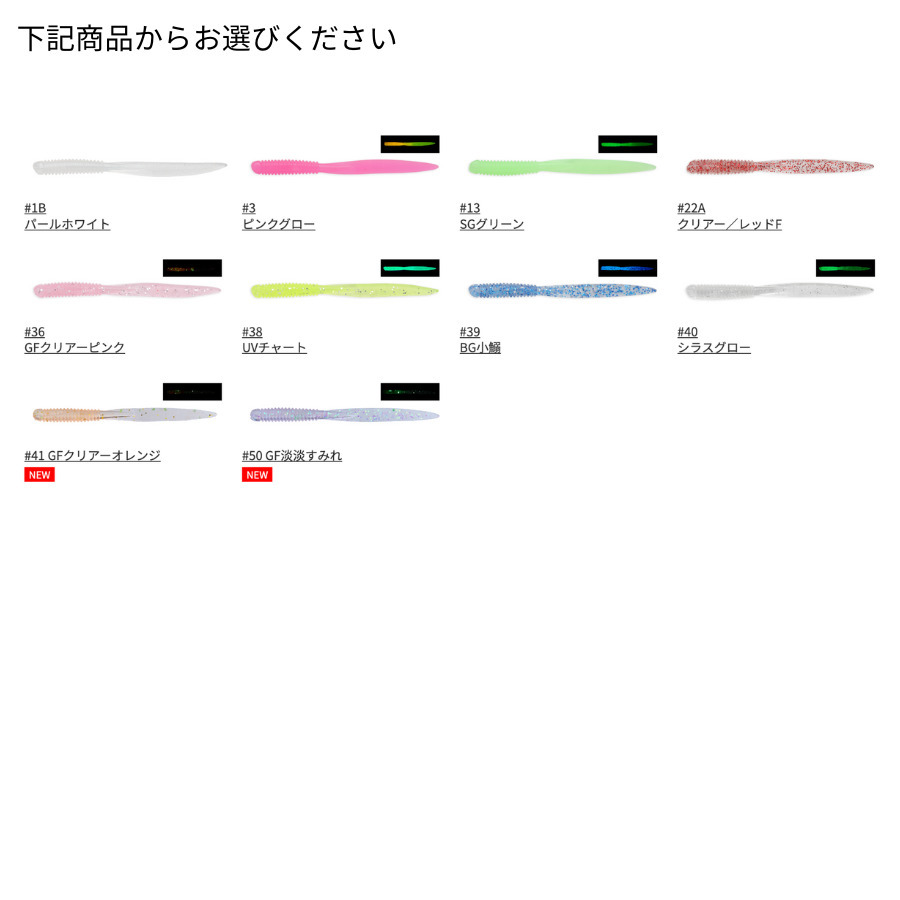Select #1B パールホワイト lure color
The image size is (900, 900).
[x=67, y=224]
